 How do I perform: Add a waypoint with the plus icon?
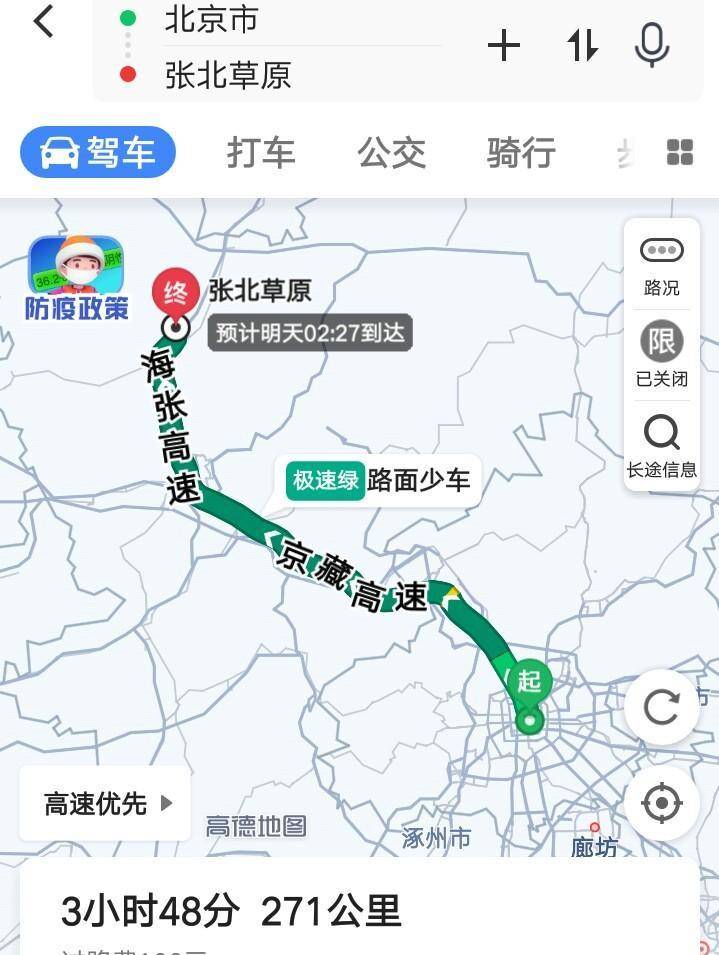(x=504, y=46)
